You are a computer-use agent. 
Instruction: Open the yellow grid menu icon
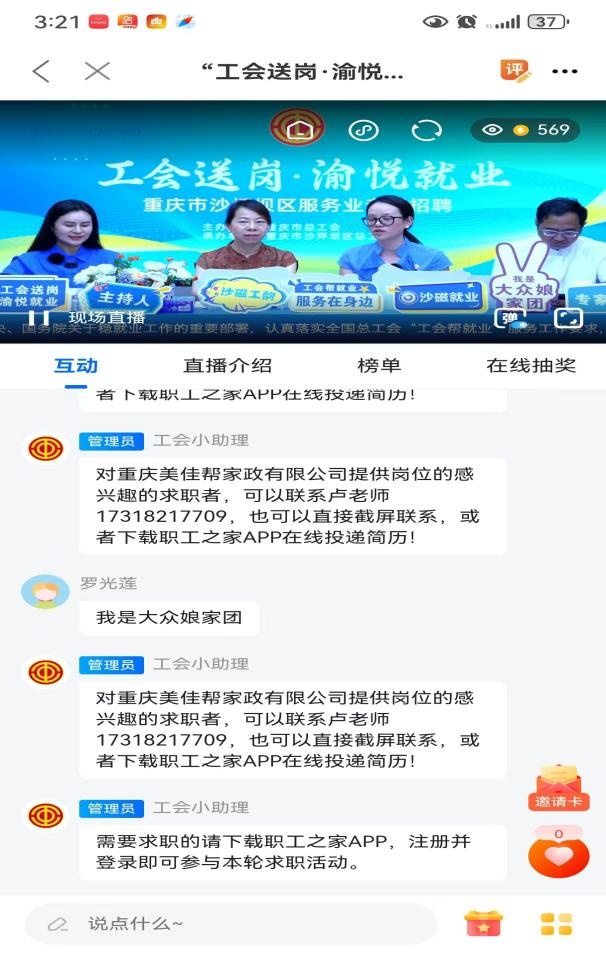556,924
